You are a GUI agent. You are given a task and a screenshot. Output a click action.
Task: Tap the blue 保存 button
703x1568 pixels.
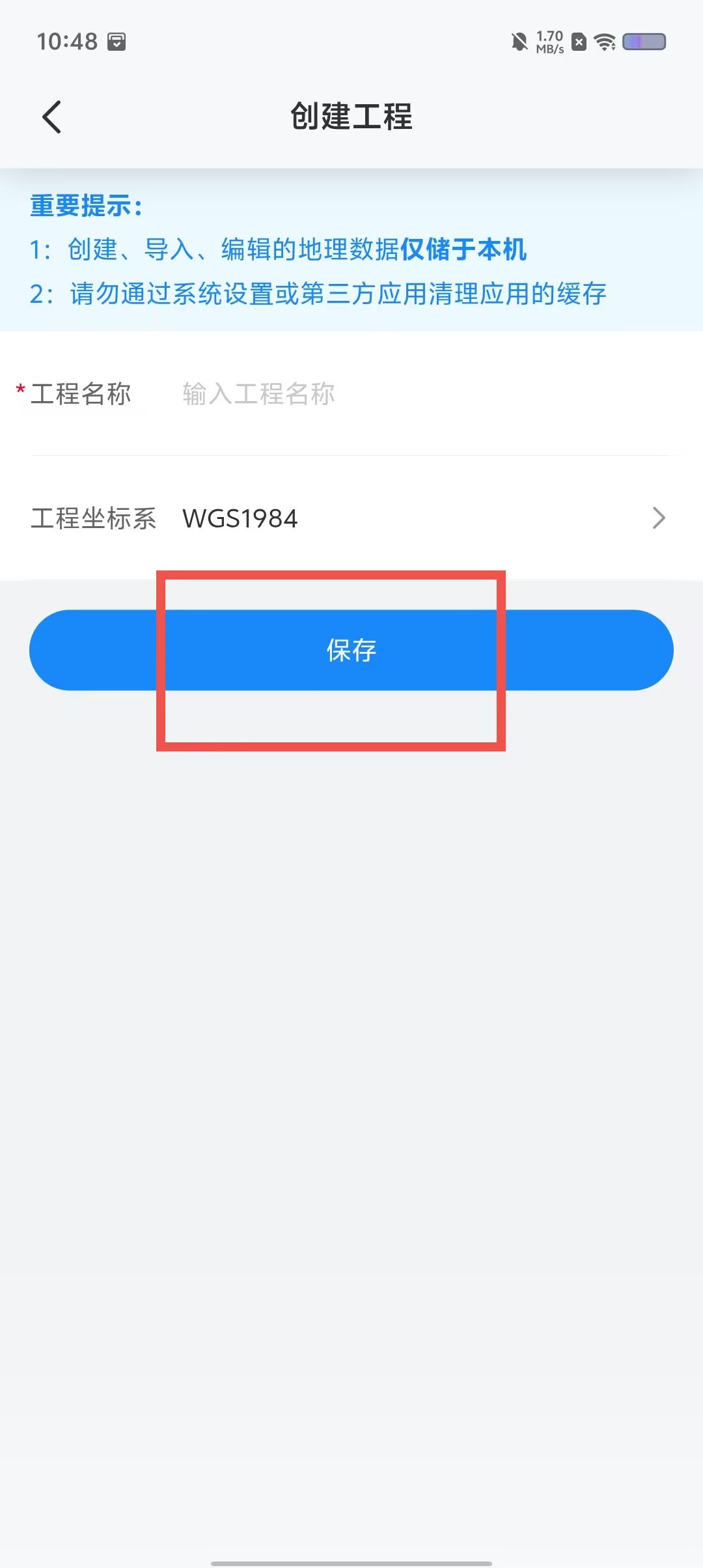[x=351, y=650]
